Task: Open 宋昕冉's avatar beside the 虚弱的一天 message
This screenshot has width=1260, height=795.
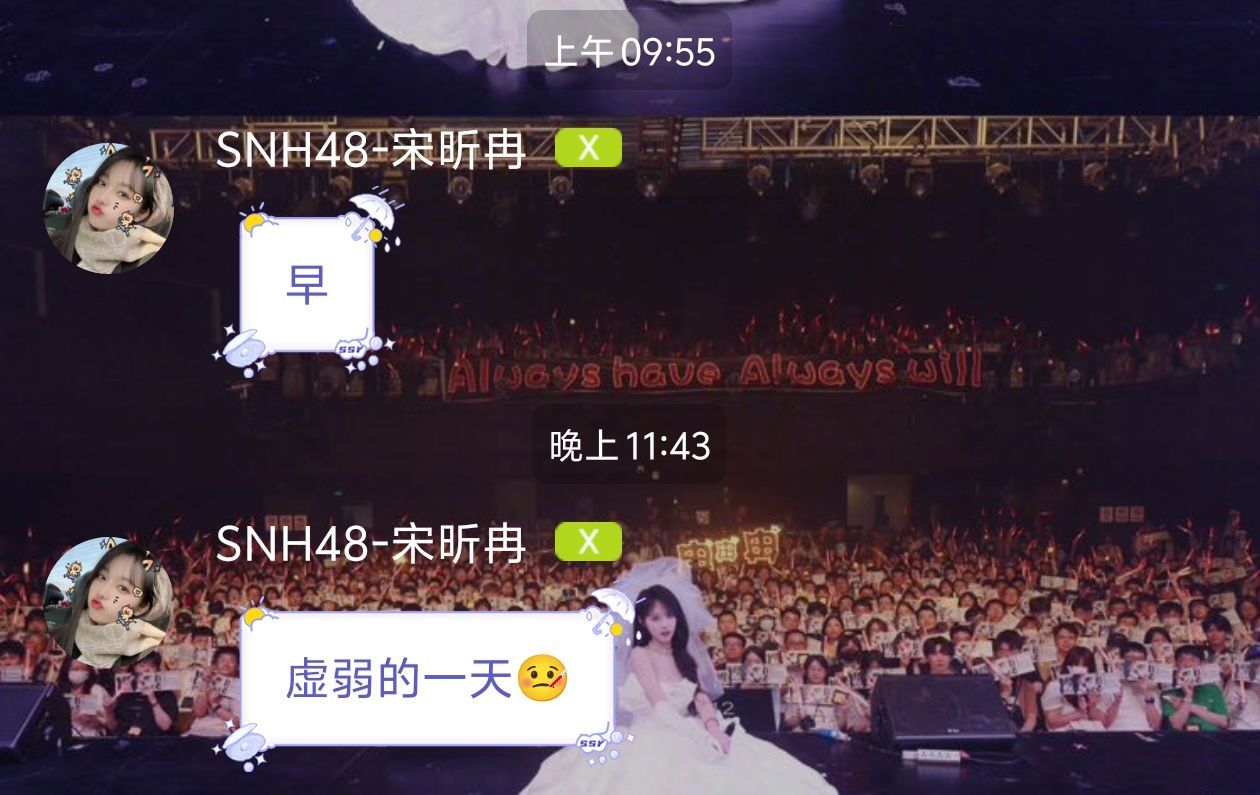Action: [x=108, y=602]
